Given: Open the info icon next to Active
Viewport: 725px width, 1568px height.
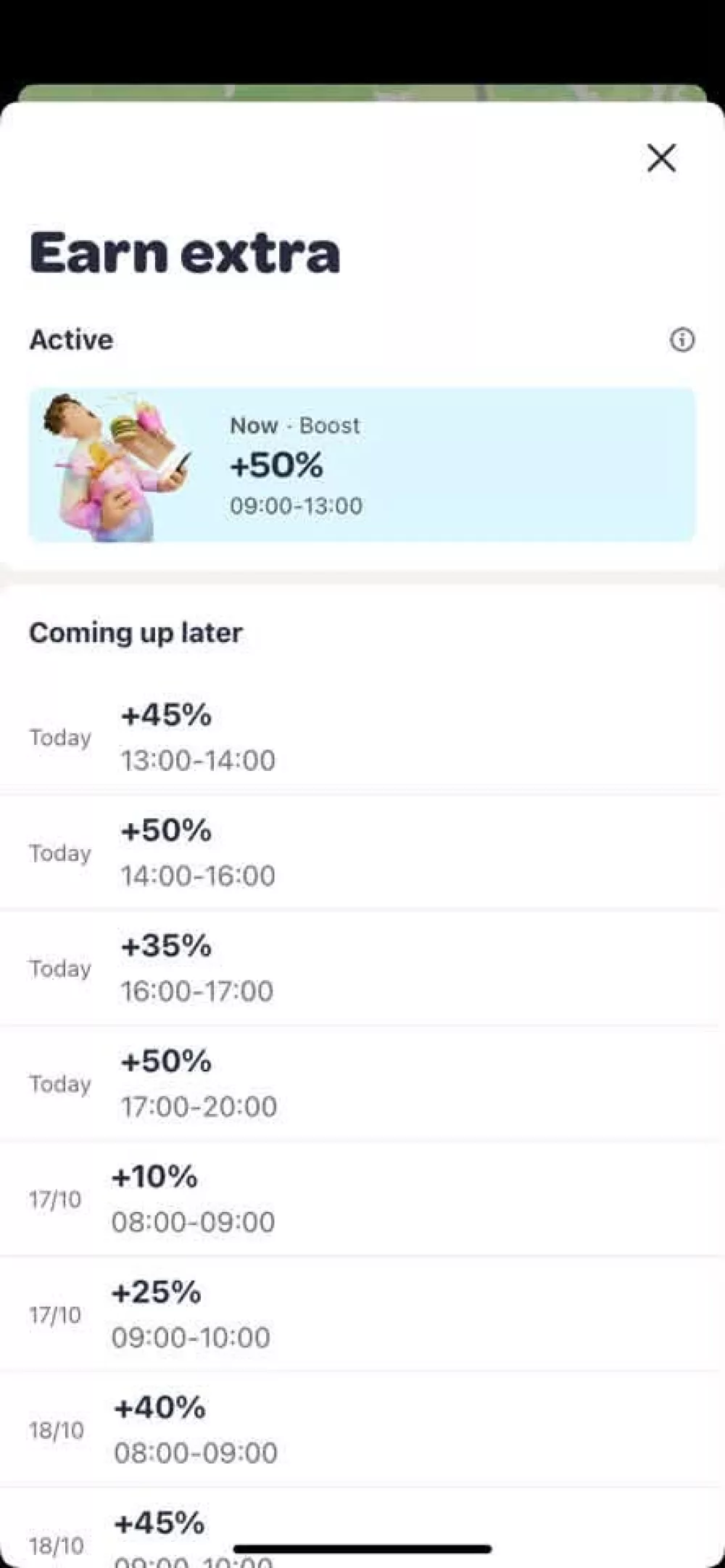Looking at the screenshot, I should click(681, 339).
